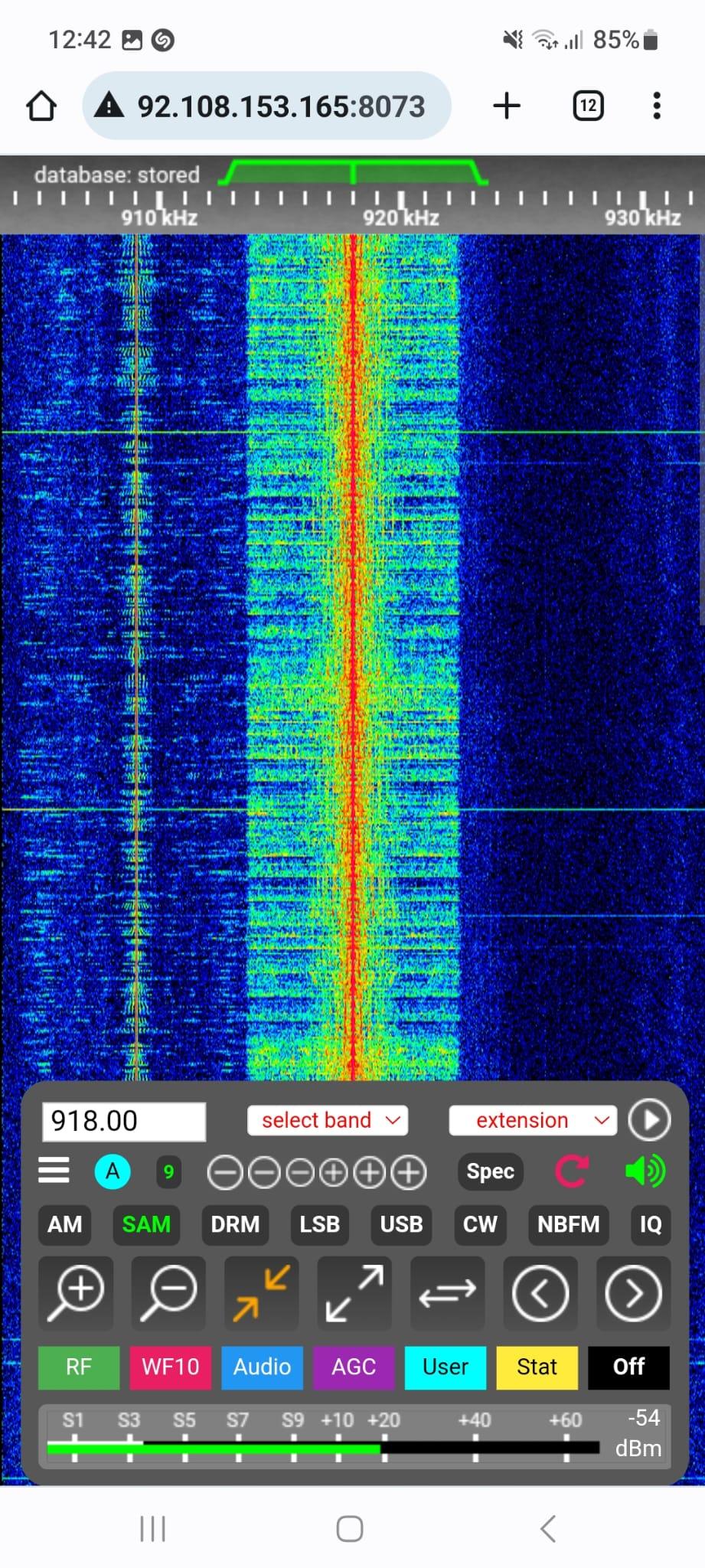Screen dimensions: 705x1568
Task: Open the hamburger menu in control panel
Action: tap(54, 1171)
